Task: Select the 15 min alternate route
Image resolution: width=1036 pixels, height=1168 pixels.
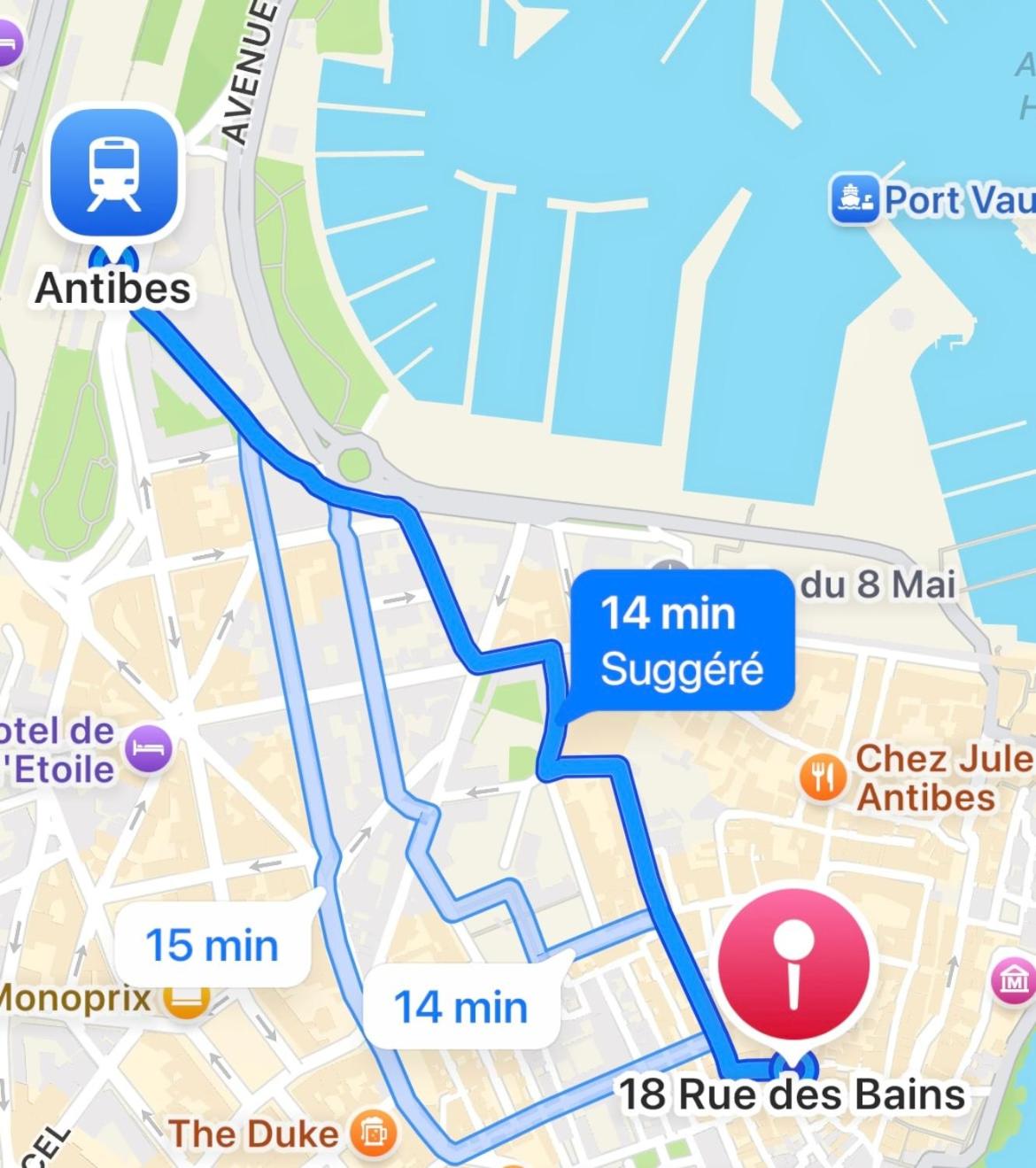Action: (x=212, y=945)
